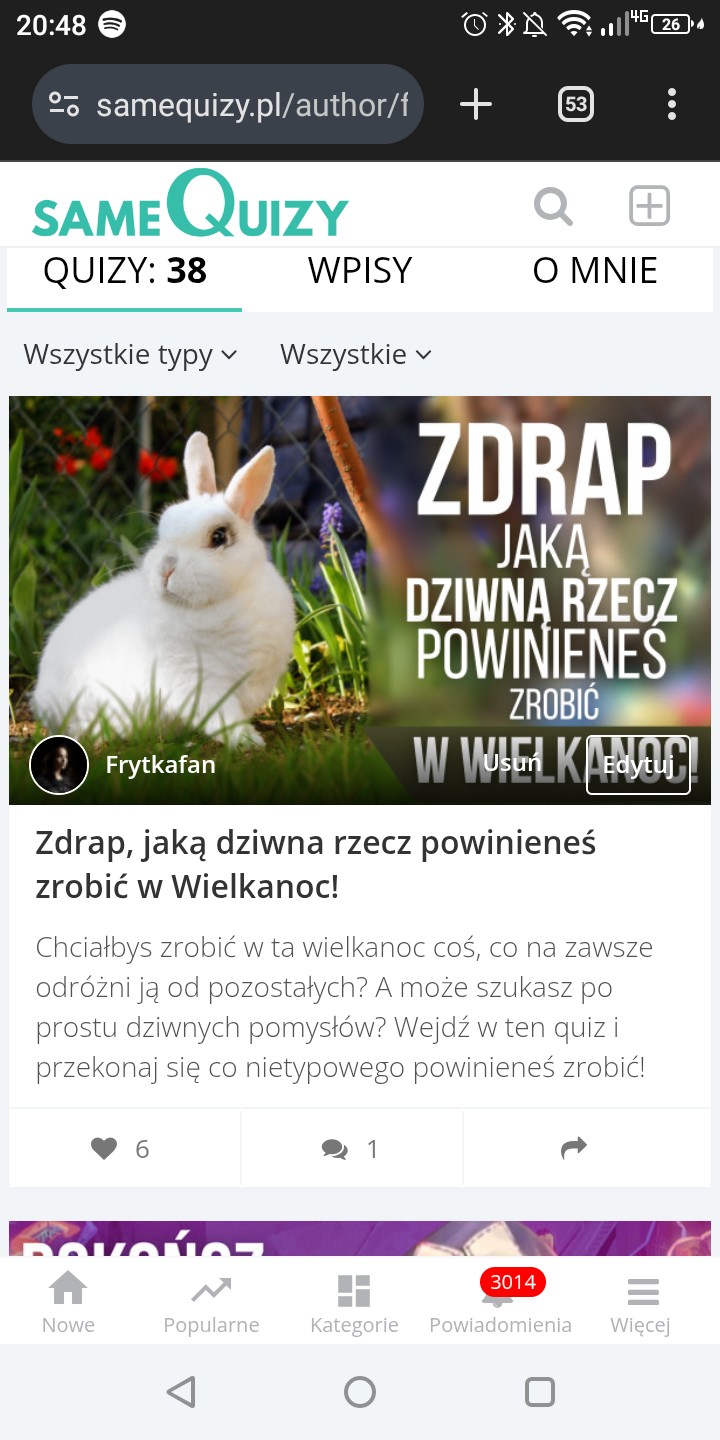Open the Więcej menu

641,1303
